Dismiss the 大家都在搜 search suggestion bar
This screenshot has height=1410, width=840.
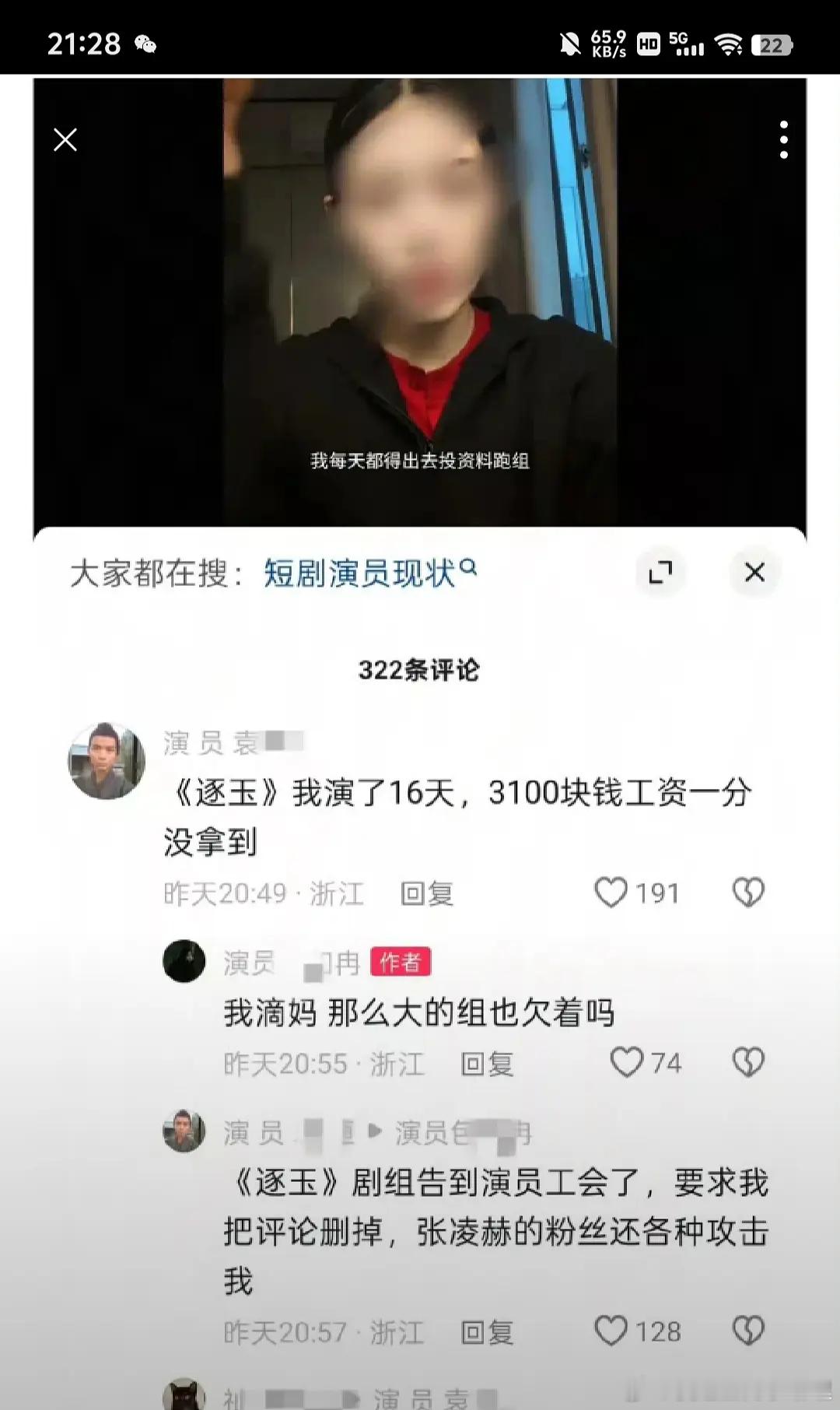pos(753,572)
